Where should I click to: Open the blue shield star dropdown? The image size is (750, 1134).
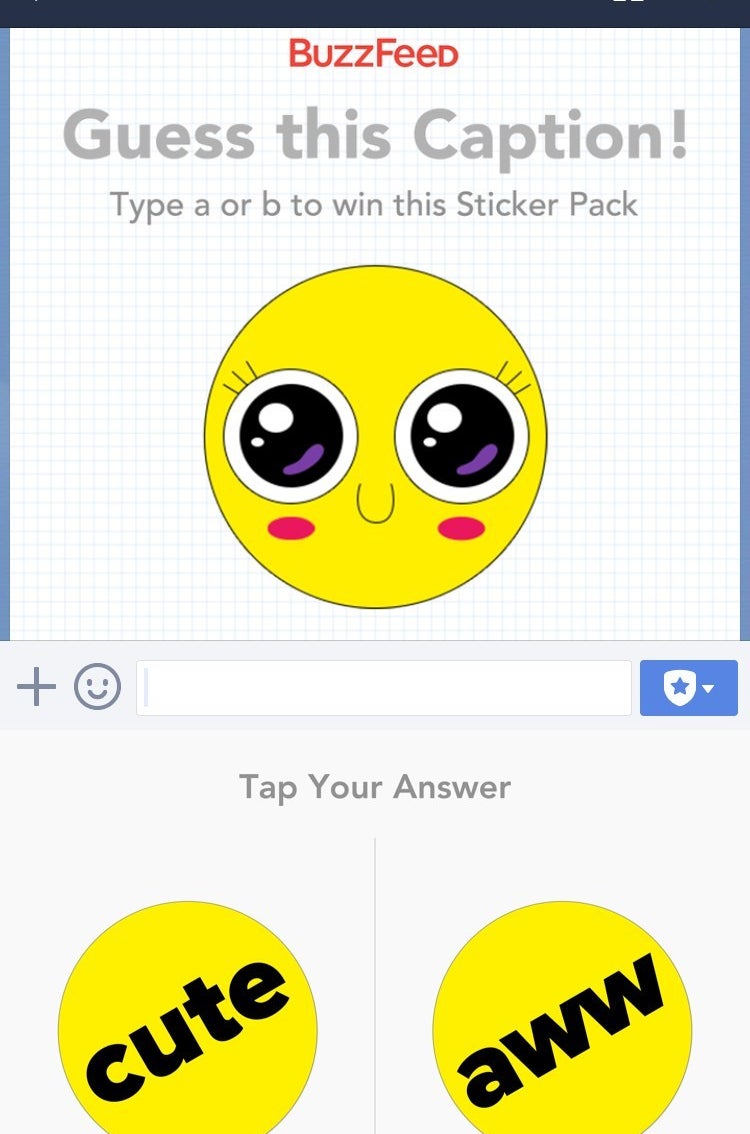[x=688, y=688]
